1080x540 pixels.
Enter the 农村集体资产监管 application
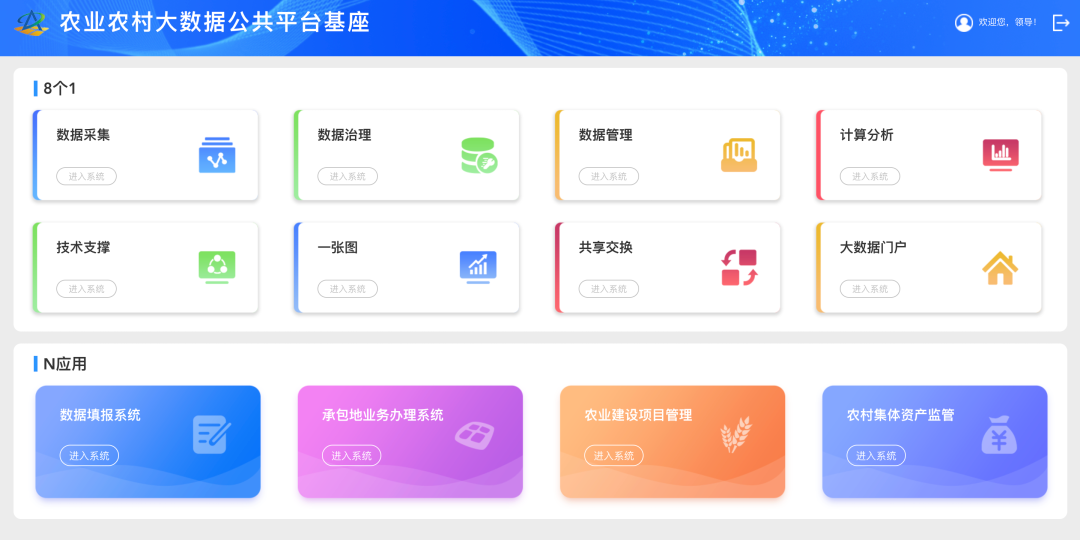(x=876, y=455)
